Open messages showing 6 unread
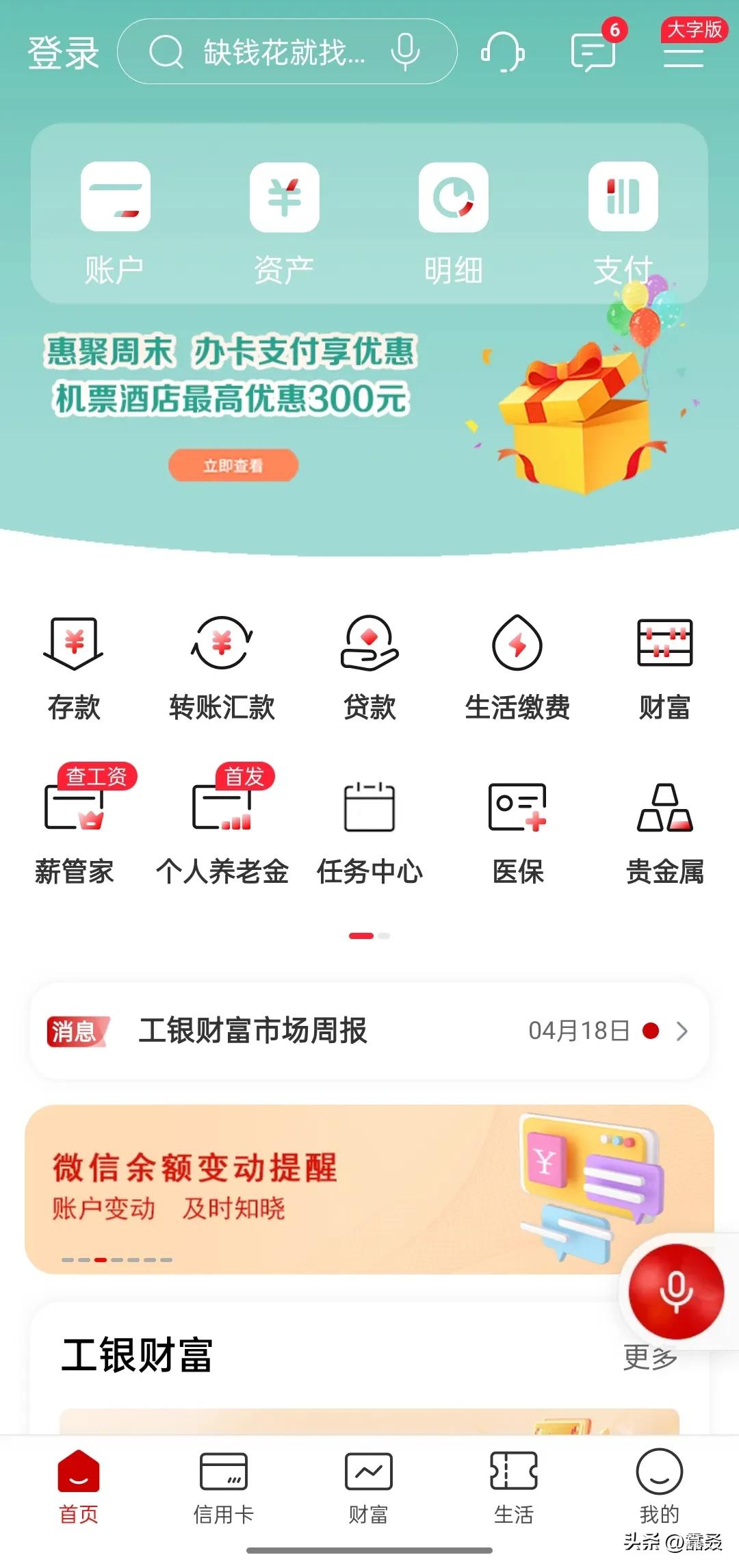 [x=593, y=51]
